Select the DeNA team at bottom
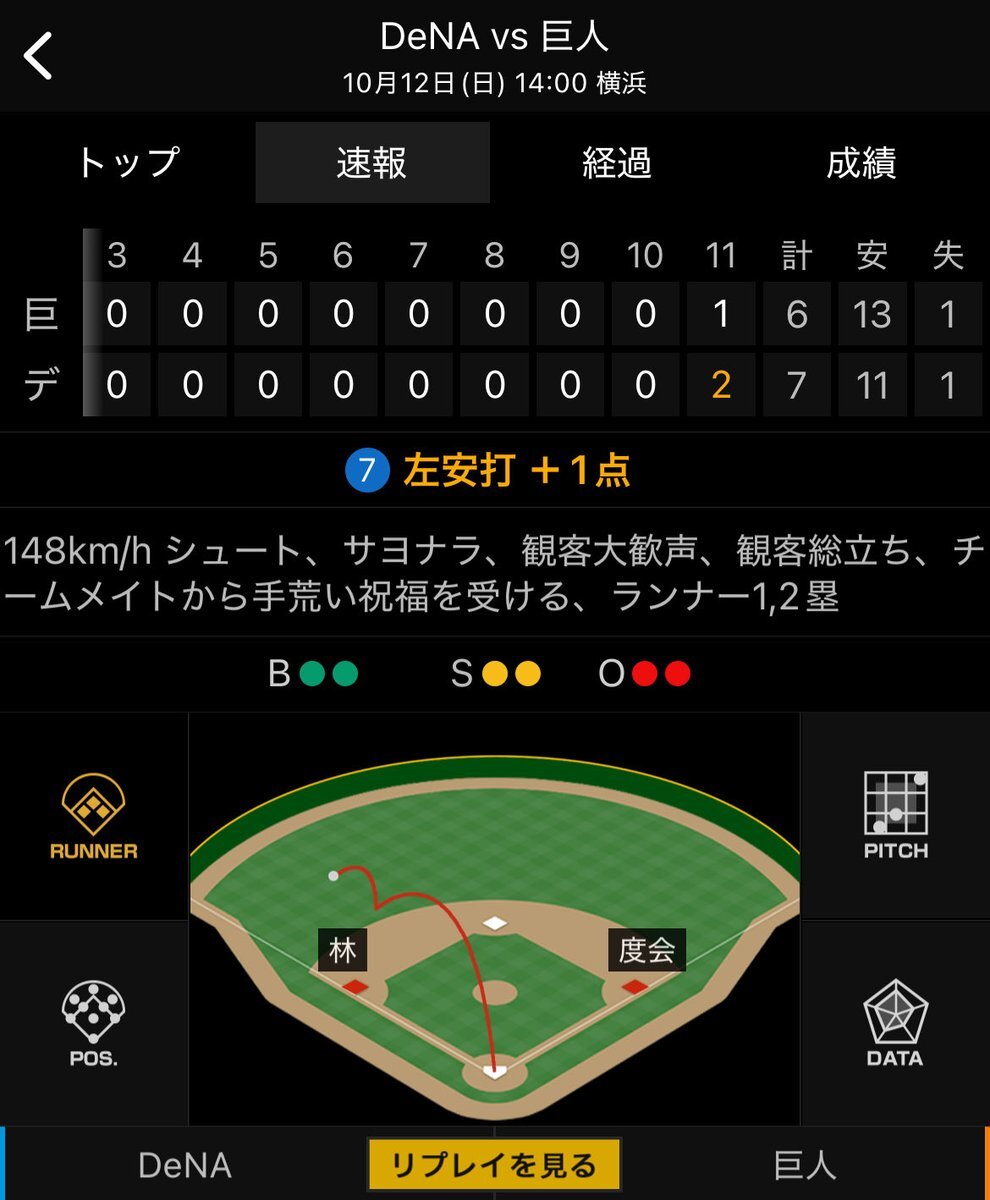Image resolution: width=990 pixels, height=1200 pixels. [x=185, y=1165]
